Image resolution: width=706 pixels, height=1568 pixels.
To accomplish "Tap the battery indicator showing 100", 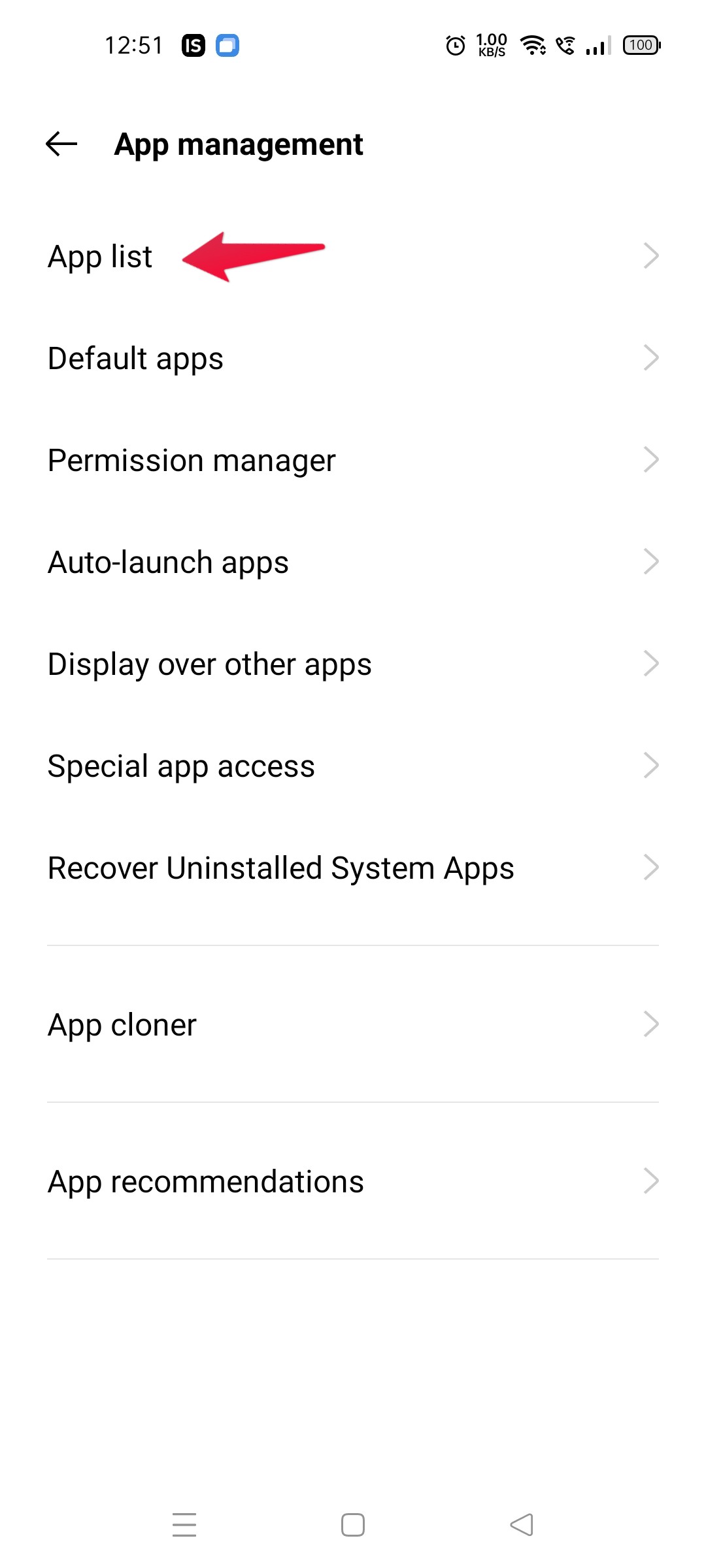I will (641, 44).
